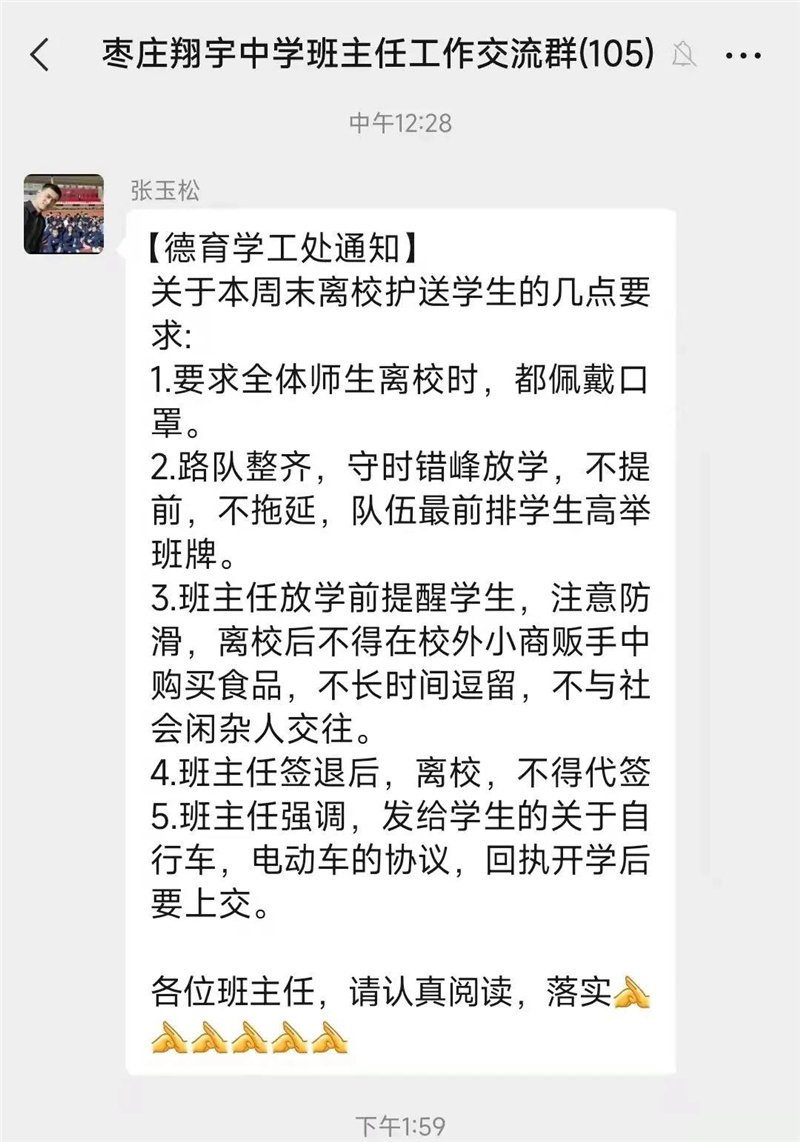Open the group chat overflow menu
The height and width of the screenshot is (1142, 800).
point(743,55)
